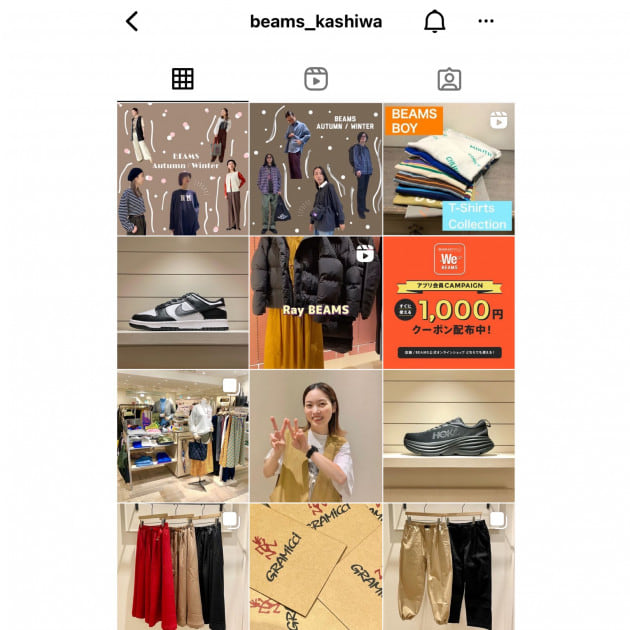
Task: Open the BEAMS AUTUMN / WINTER brown post
Action: coord(315,169)
